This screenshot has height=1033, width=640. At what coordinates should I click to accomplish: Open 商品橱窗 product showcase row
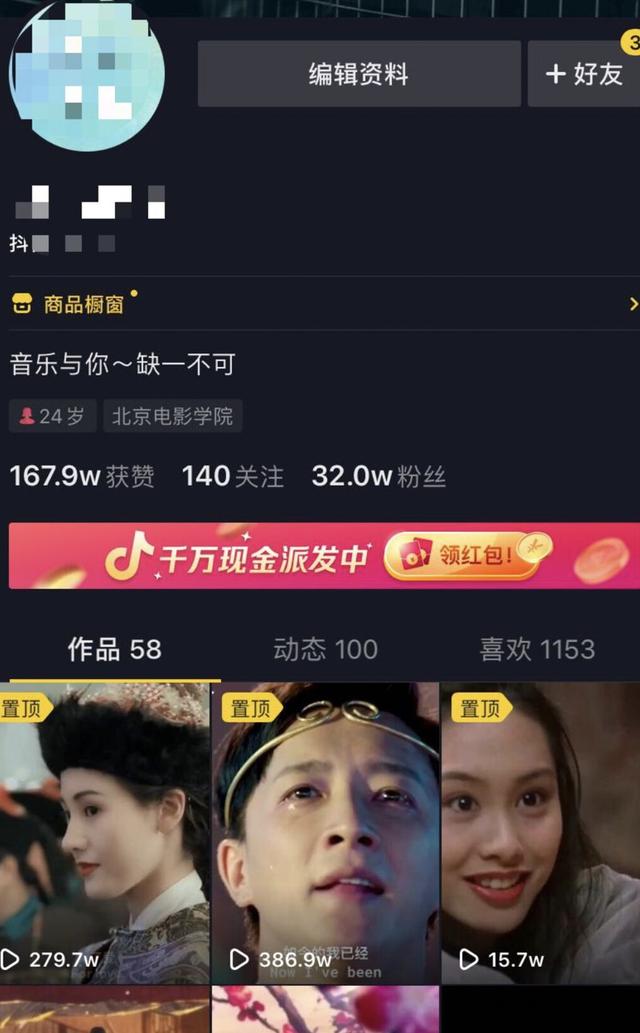(x=320, y=304)
